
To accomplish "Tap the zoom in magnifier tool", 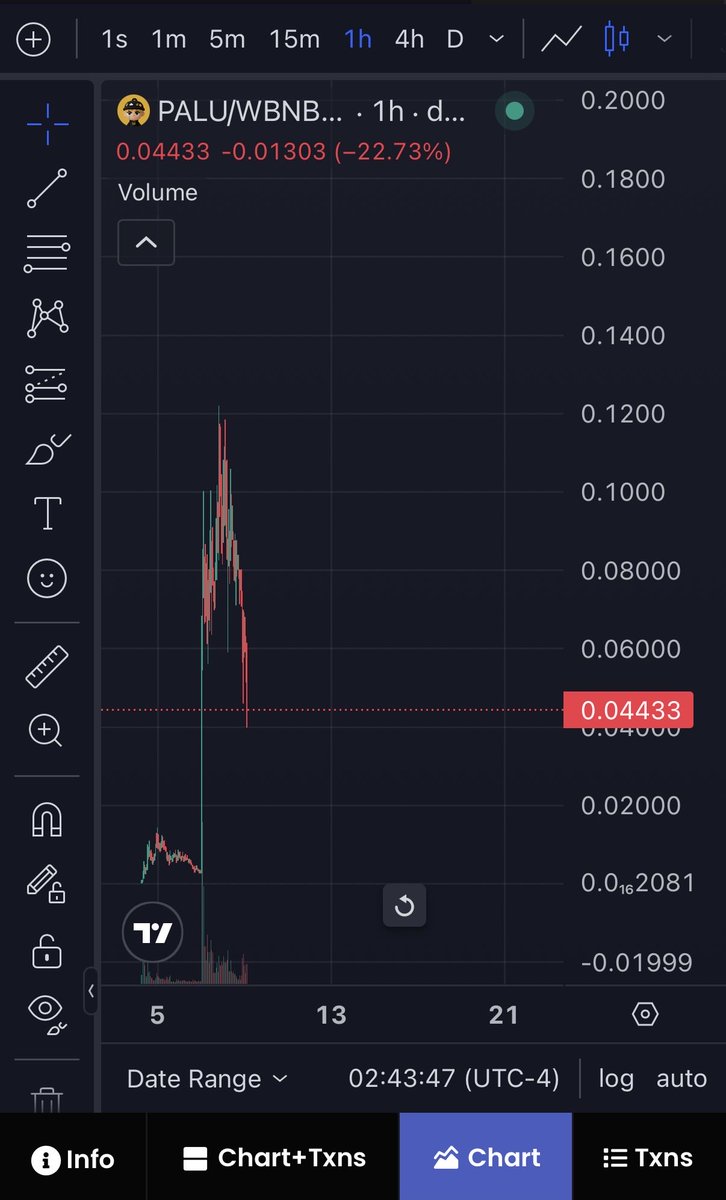I will pos(47,731).
